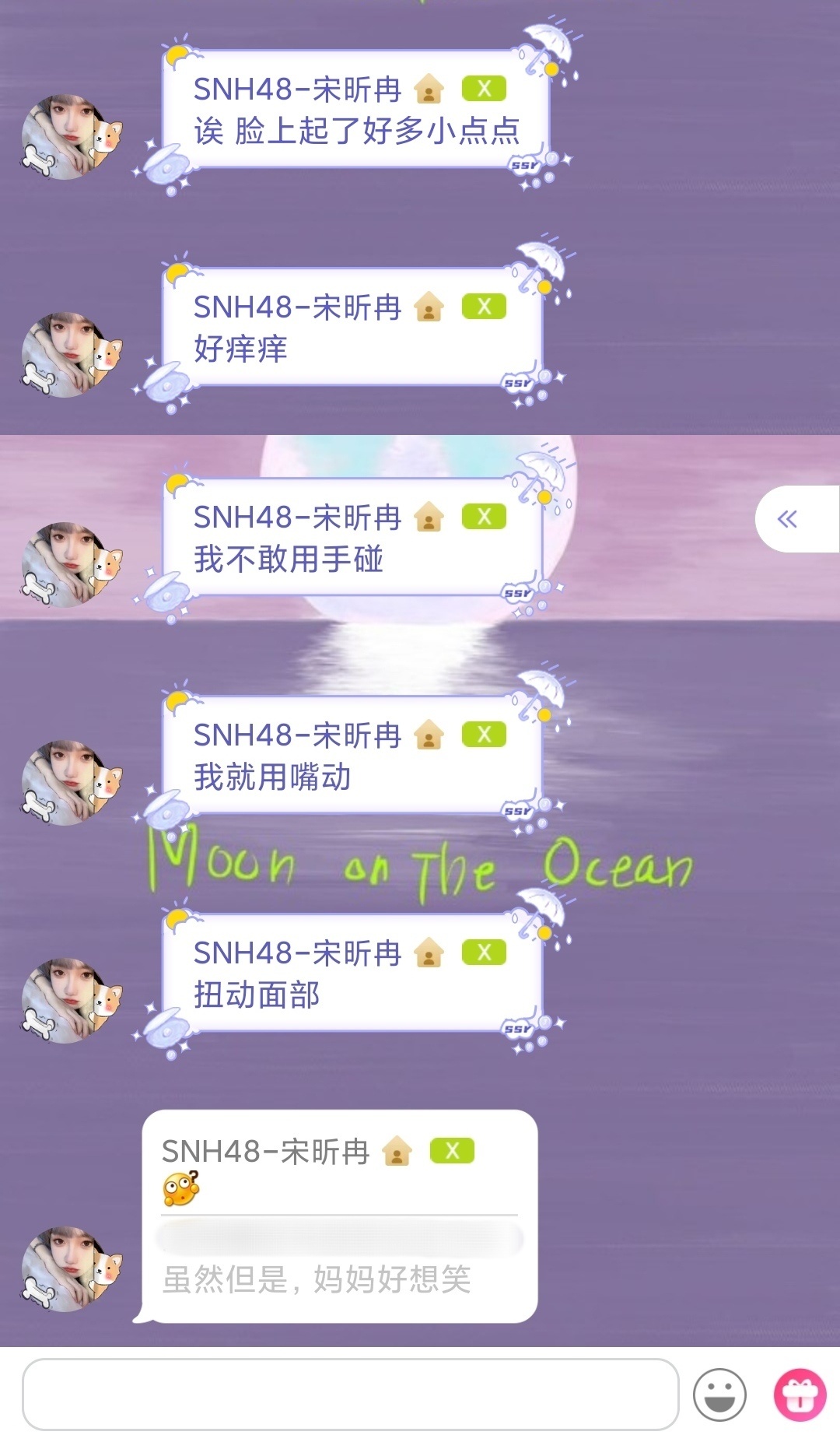Tap the double-chevron side panel button
This screenshot has height=1442, width=840.
click(x=788, y=519)
